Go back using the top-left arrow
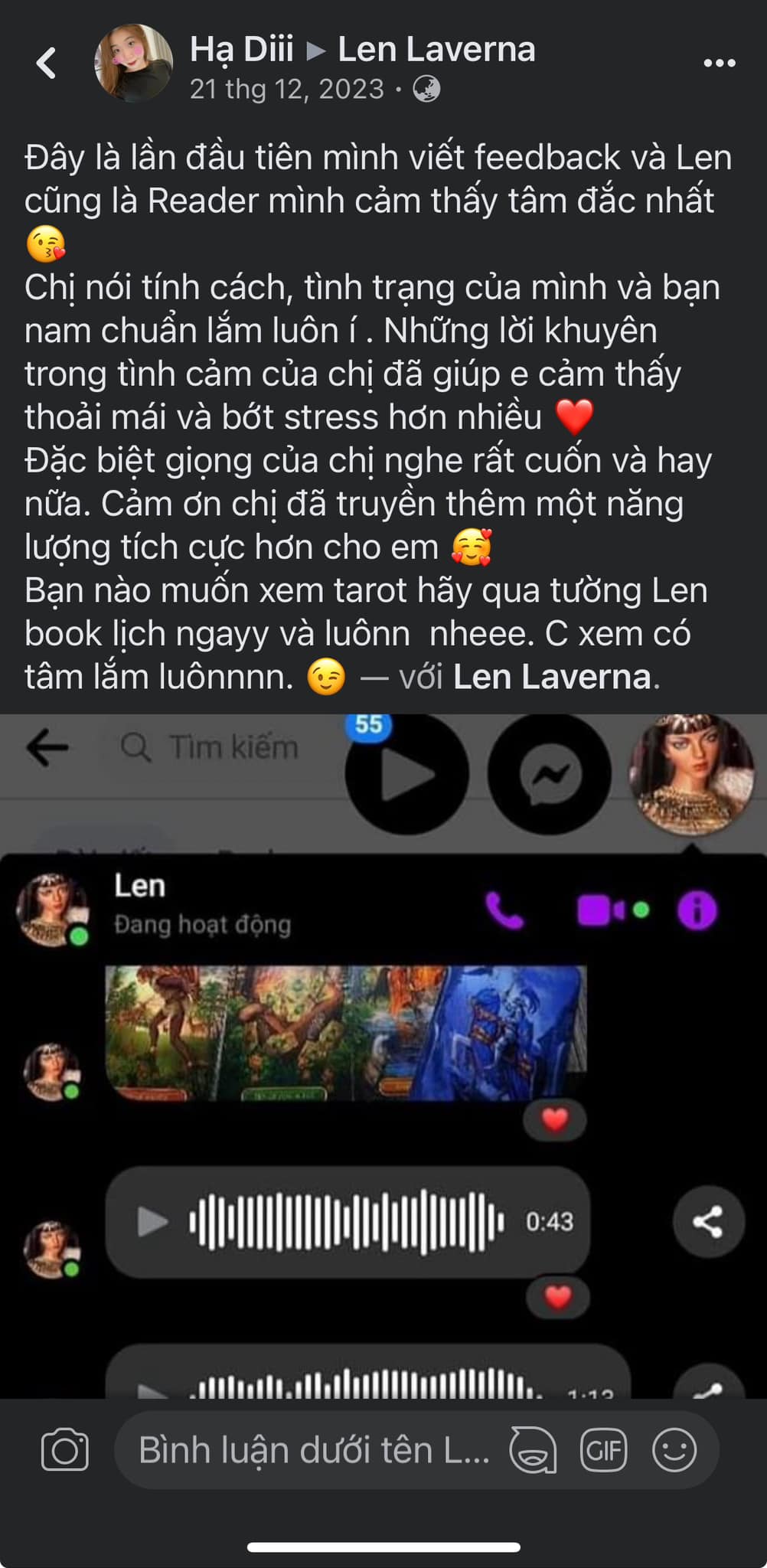Image resolution: width=767 pixels, height=1568 pixels. pos(47,64)
